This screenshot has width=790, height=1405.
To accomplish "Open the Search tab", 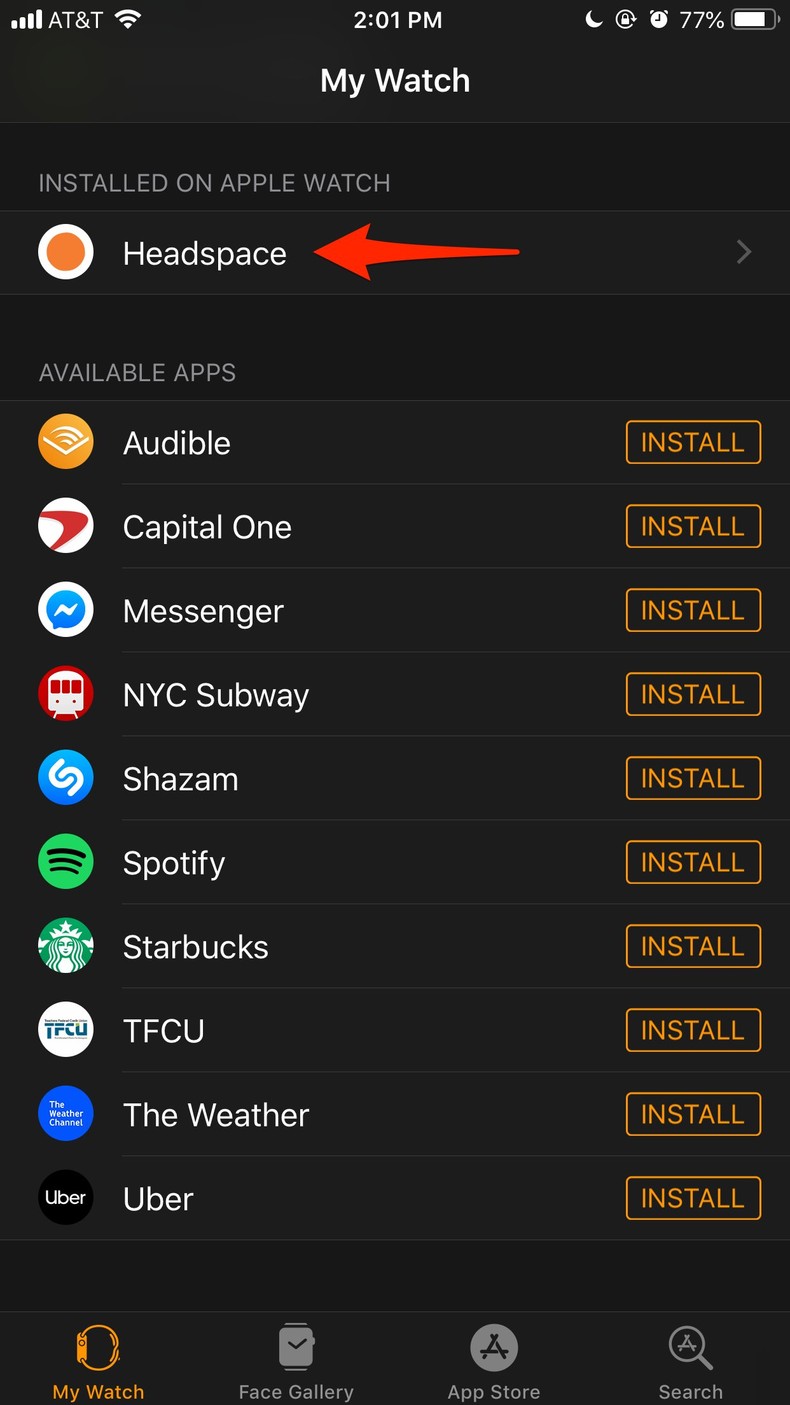I will point(690,1362).
